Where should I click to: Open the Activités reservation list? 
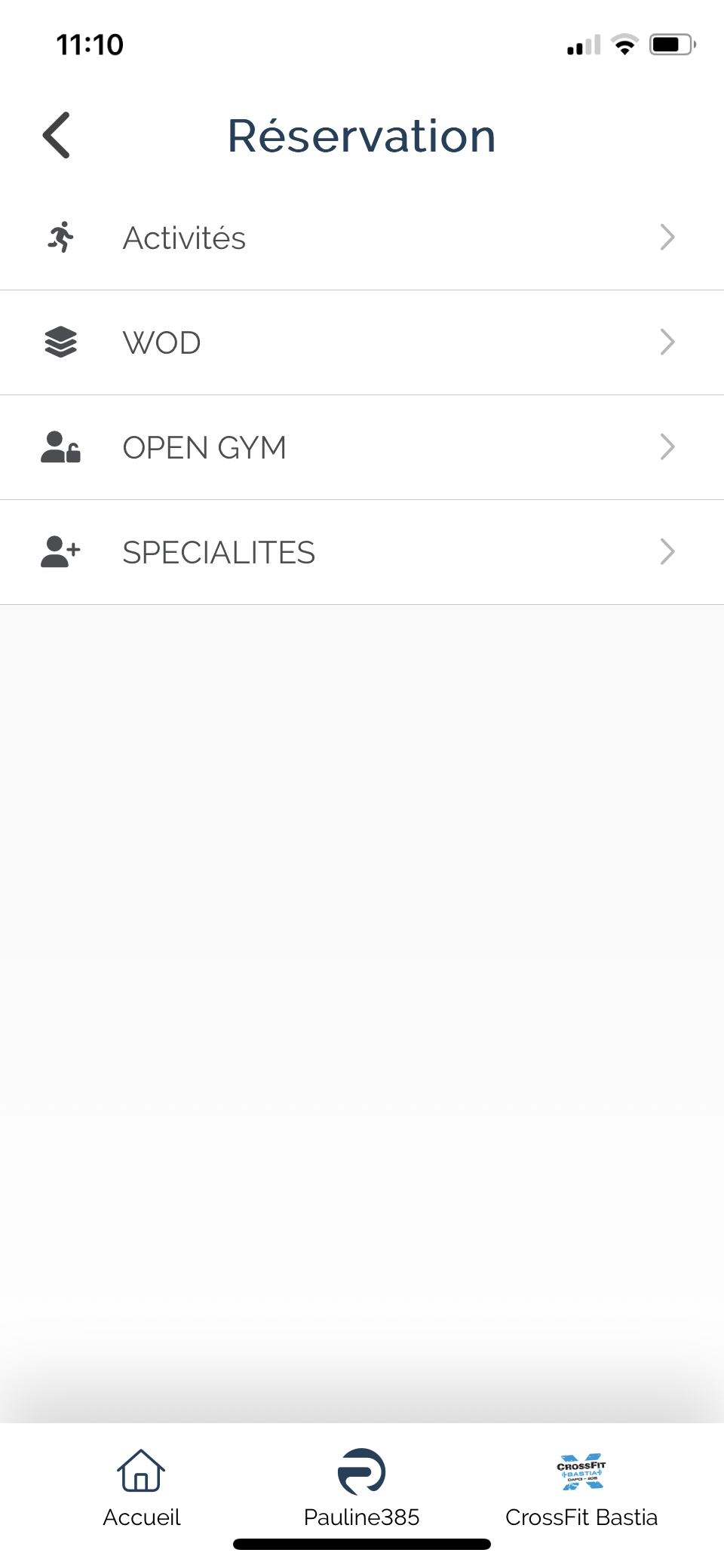pos(362,238)
